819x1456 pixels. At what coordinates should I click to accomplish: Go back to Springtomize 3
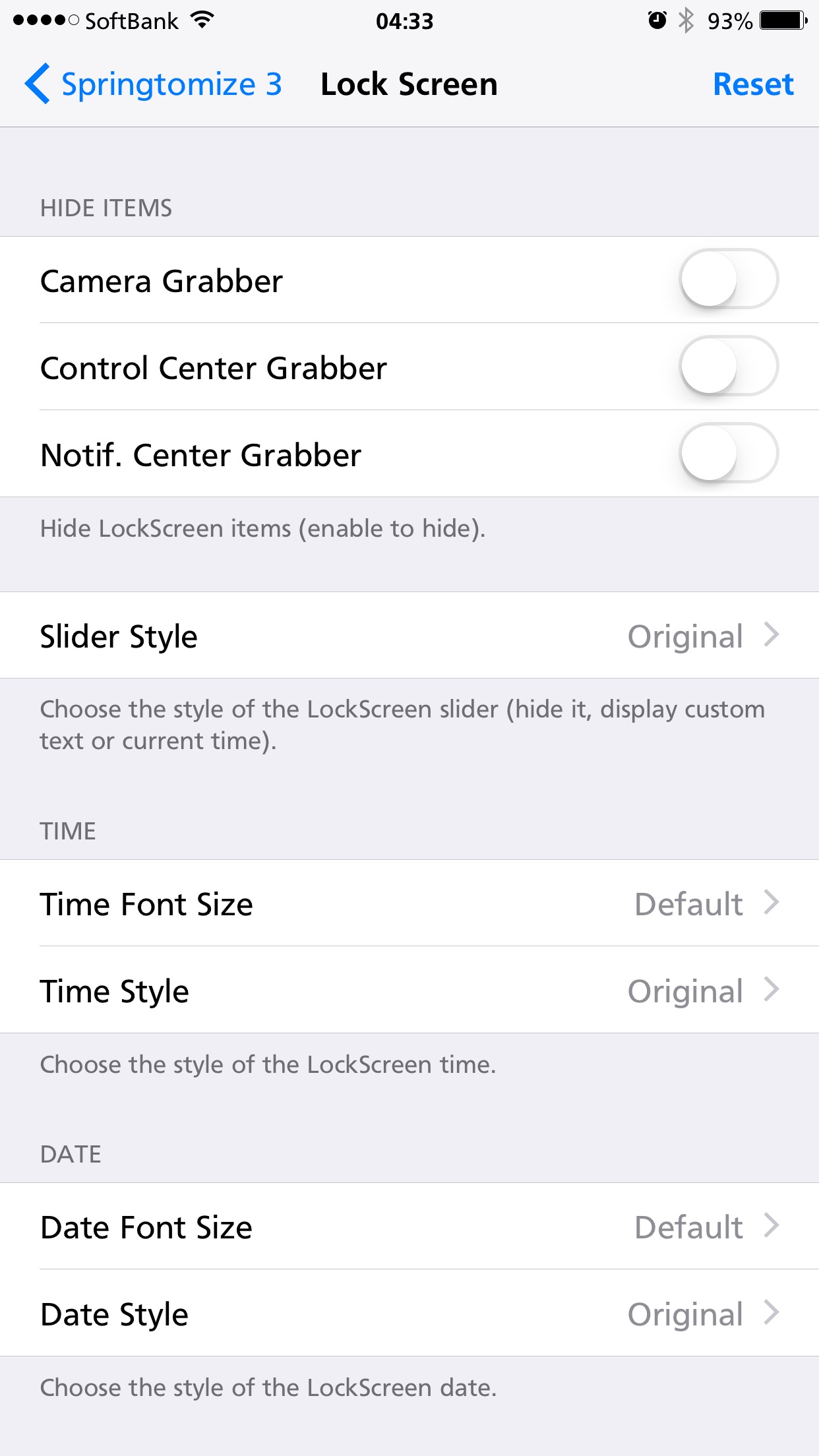(x=153, y=84)
